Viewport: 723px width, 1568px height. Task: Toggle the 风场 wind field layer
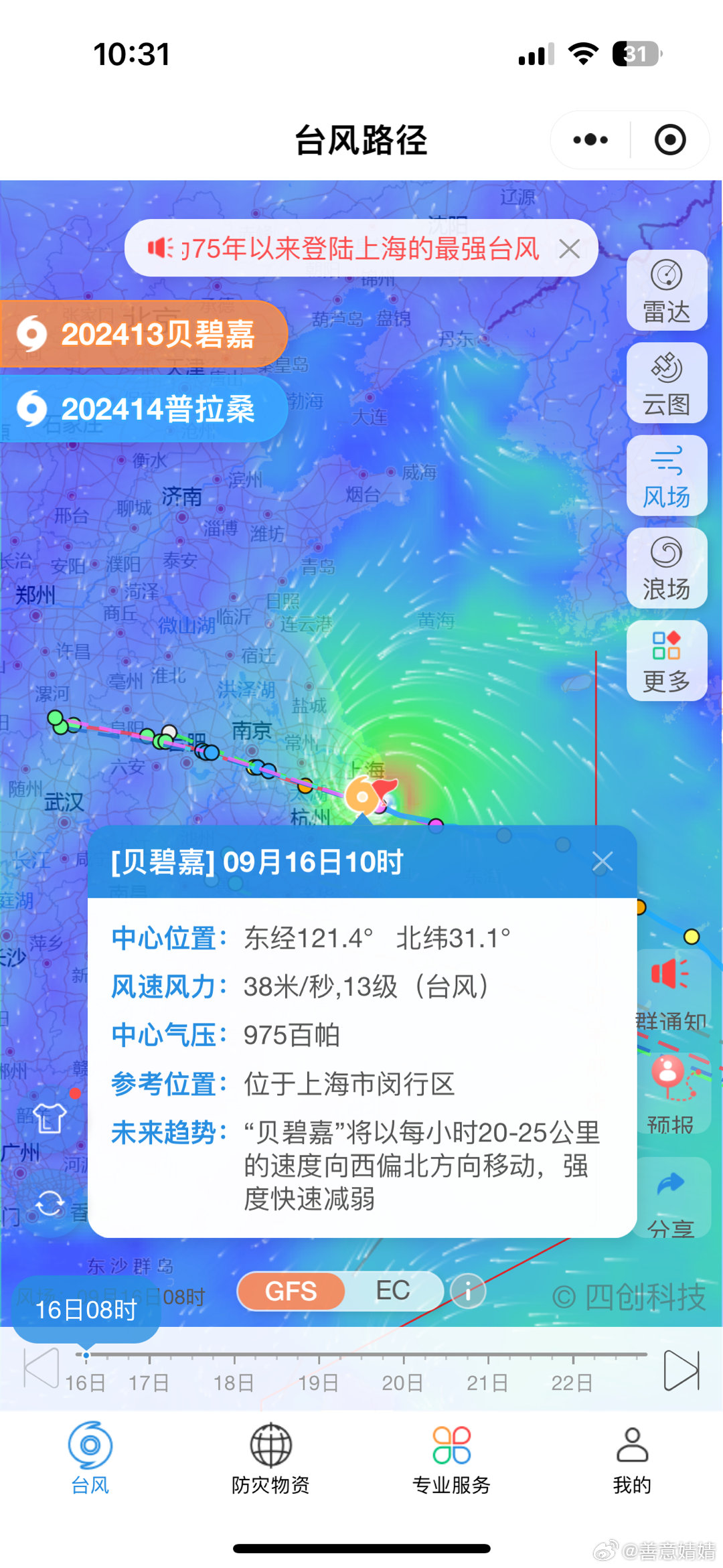point(667,475)
